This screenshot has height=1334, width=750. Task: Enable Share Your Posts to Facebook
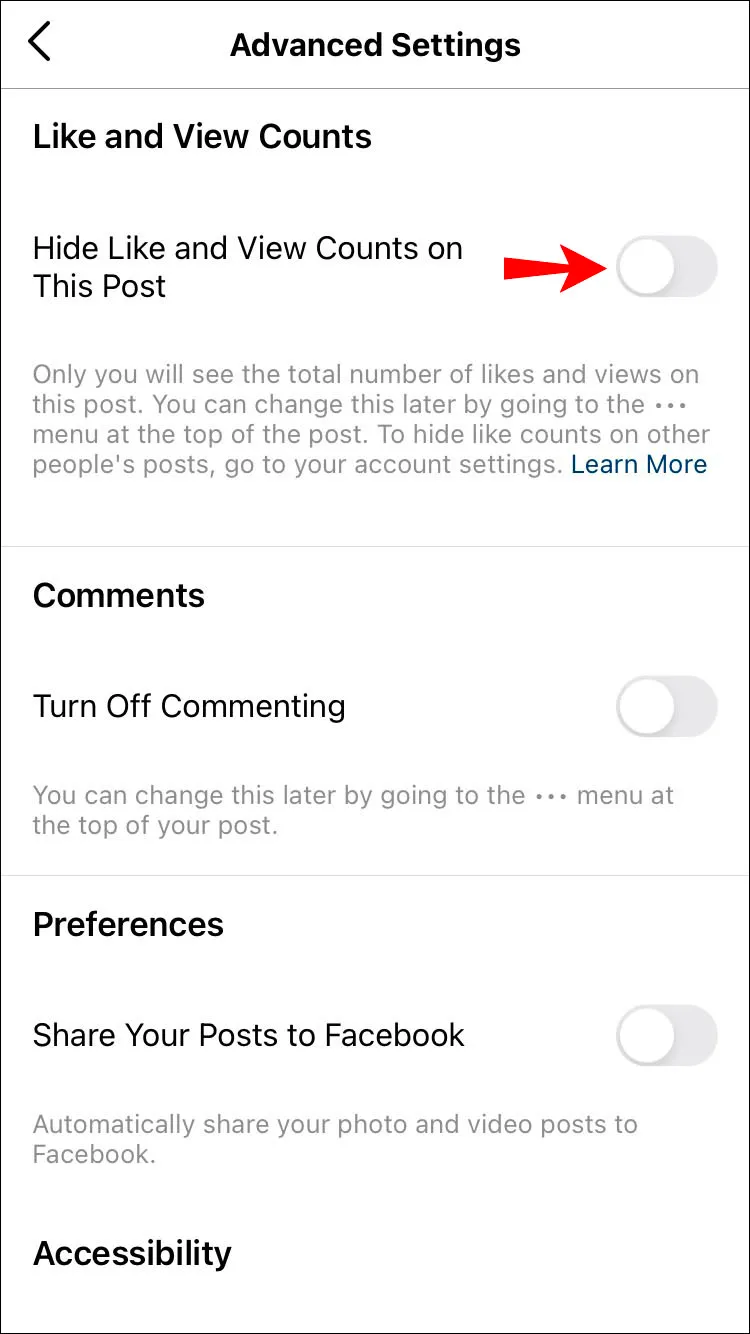point(666,1036)
